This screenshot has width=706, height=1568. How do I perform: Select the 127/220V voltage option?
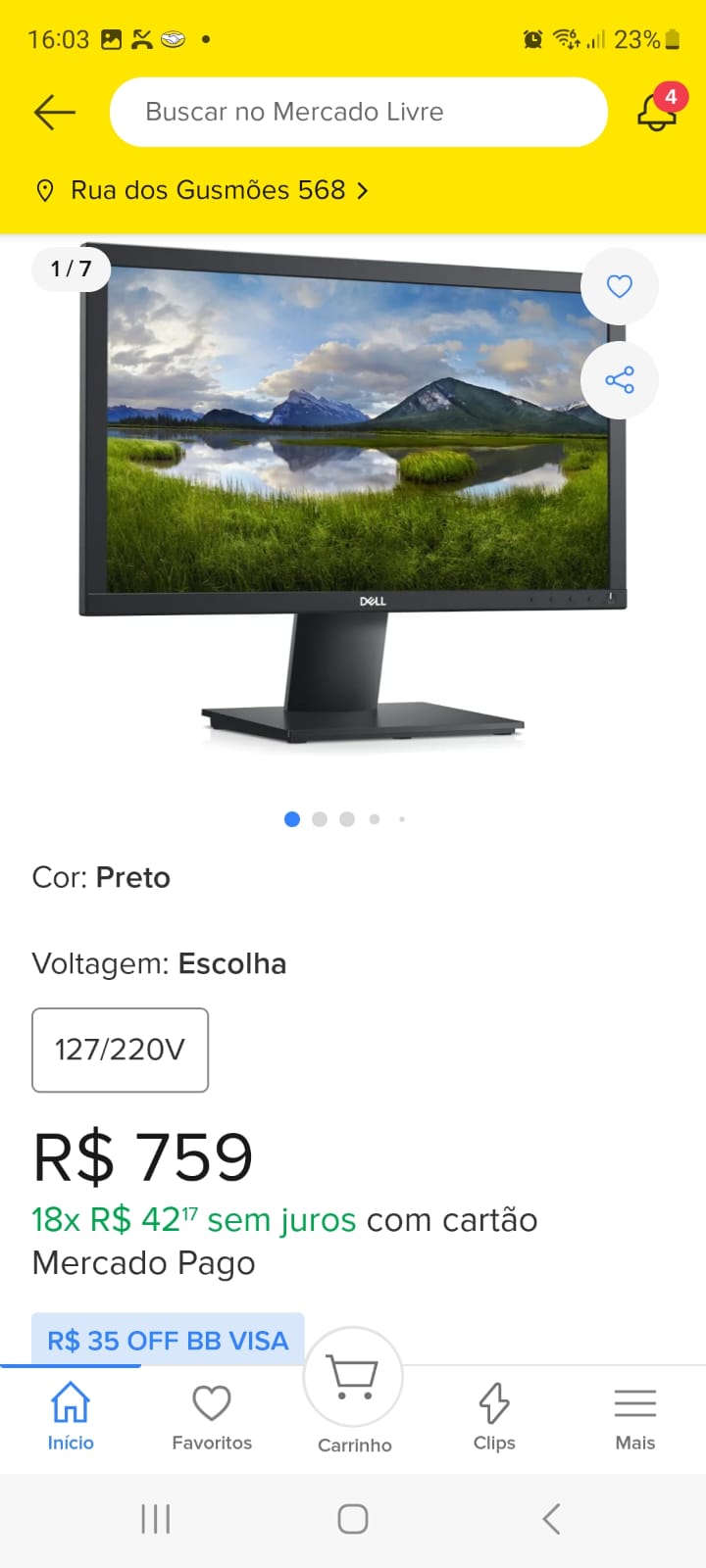[x=121, y=1050]
